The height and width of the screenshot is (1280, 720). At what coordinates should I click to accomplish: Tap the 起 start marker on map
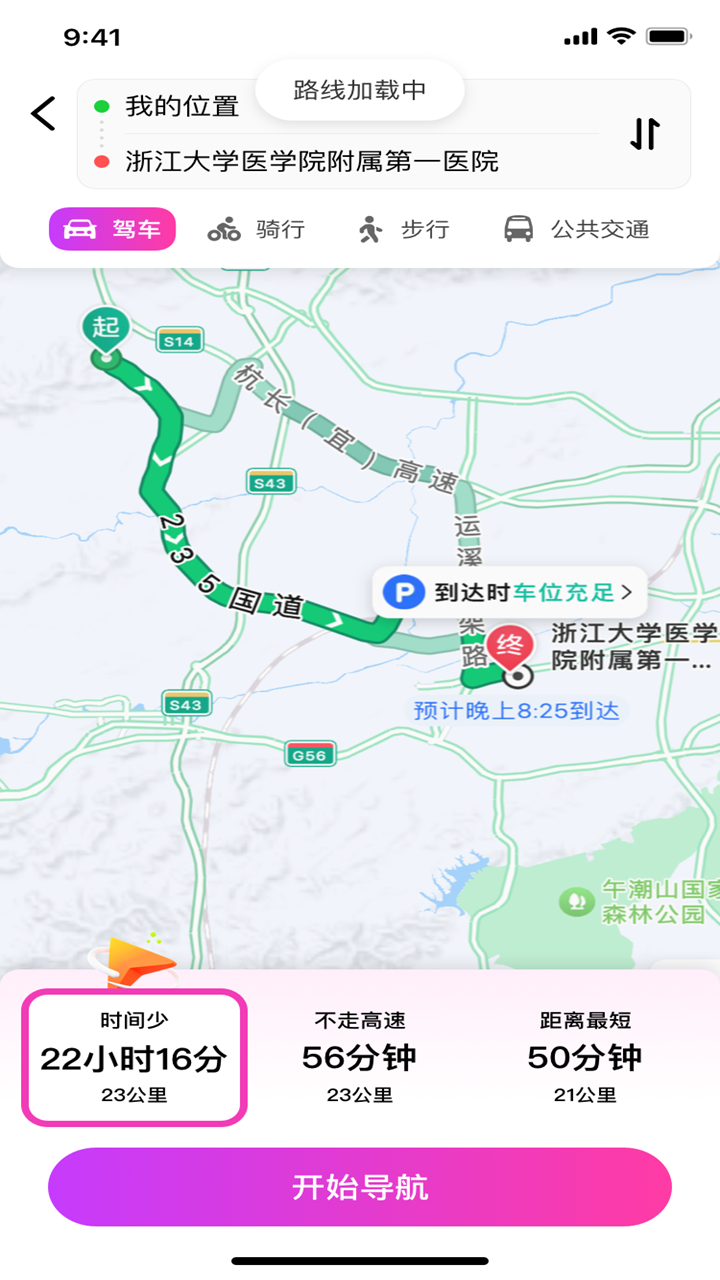[x=105, y=327]
